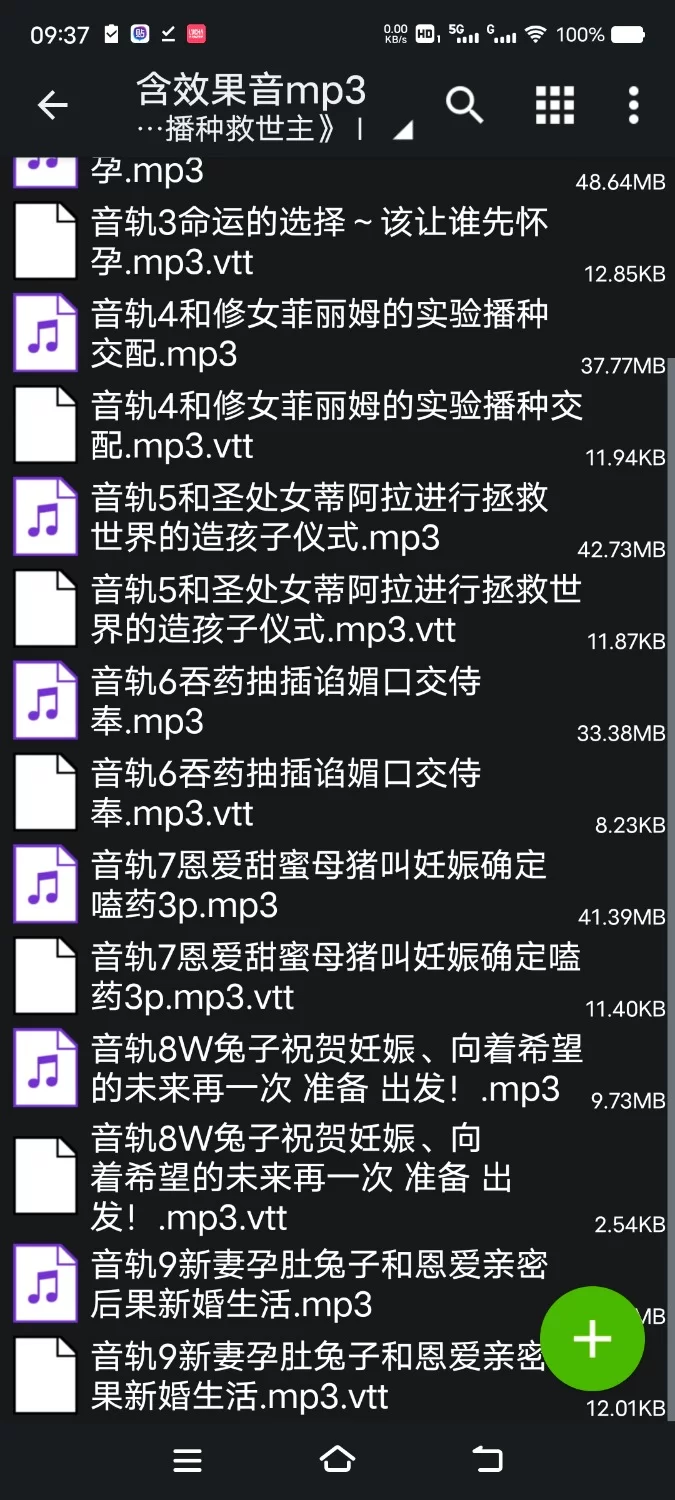The width and height of the screenshot is (675, 1500).
Task: Open the 音轨5 .mp3.vtt file of 11.87KB
Action: (320, 610)
